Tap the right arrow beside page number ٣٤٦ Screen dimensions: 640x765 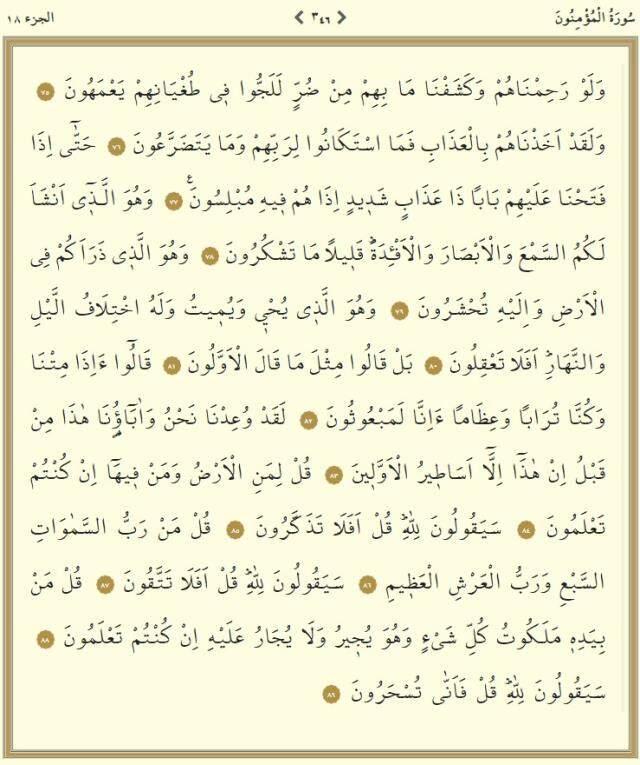(342, 17)
